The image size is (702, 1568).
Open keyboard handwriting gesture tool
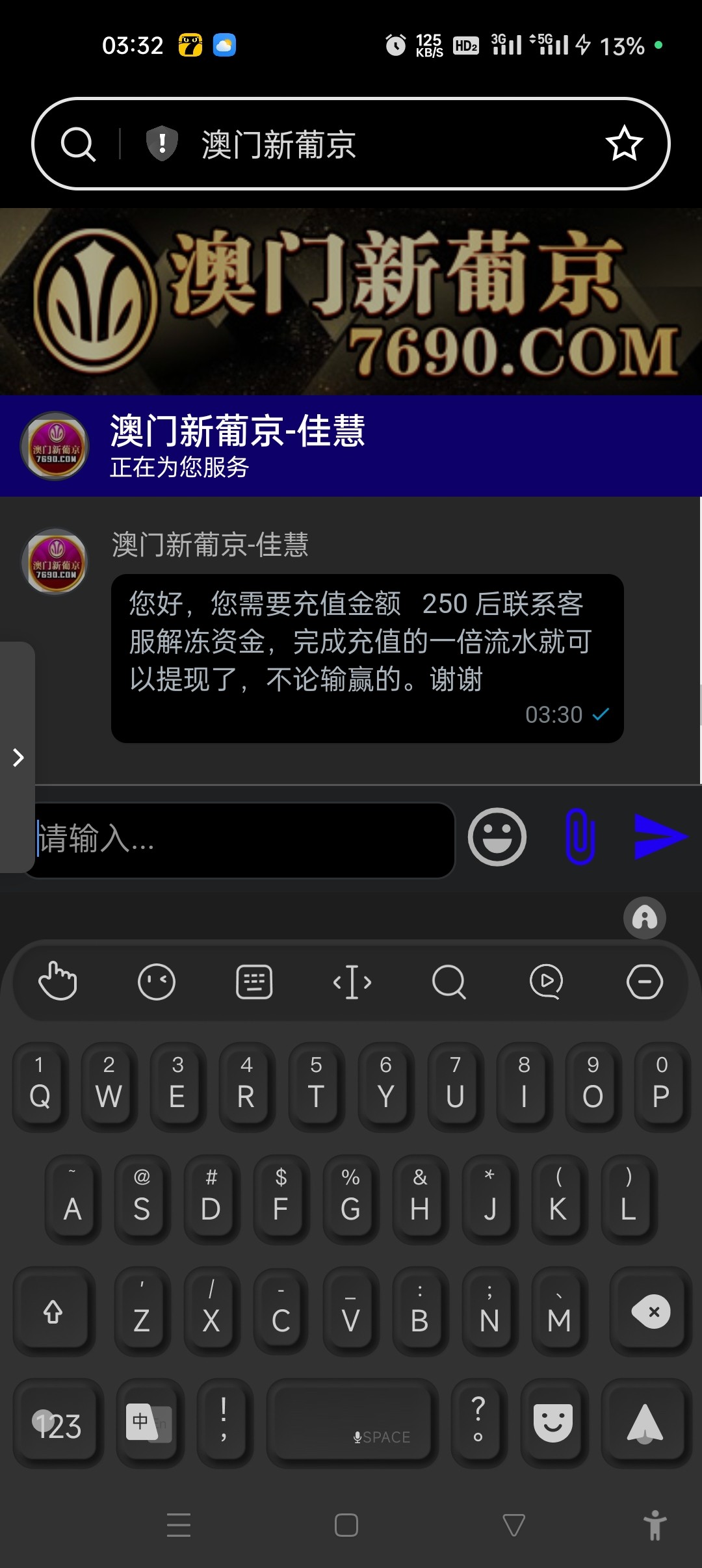tap(58, 981)
